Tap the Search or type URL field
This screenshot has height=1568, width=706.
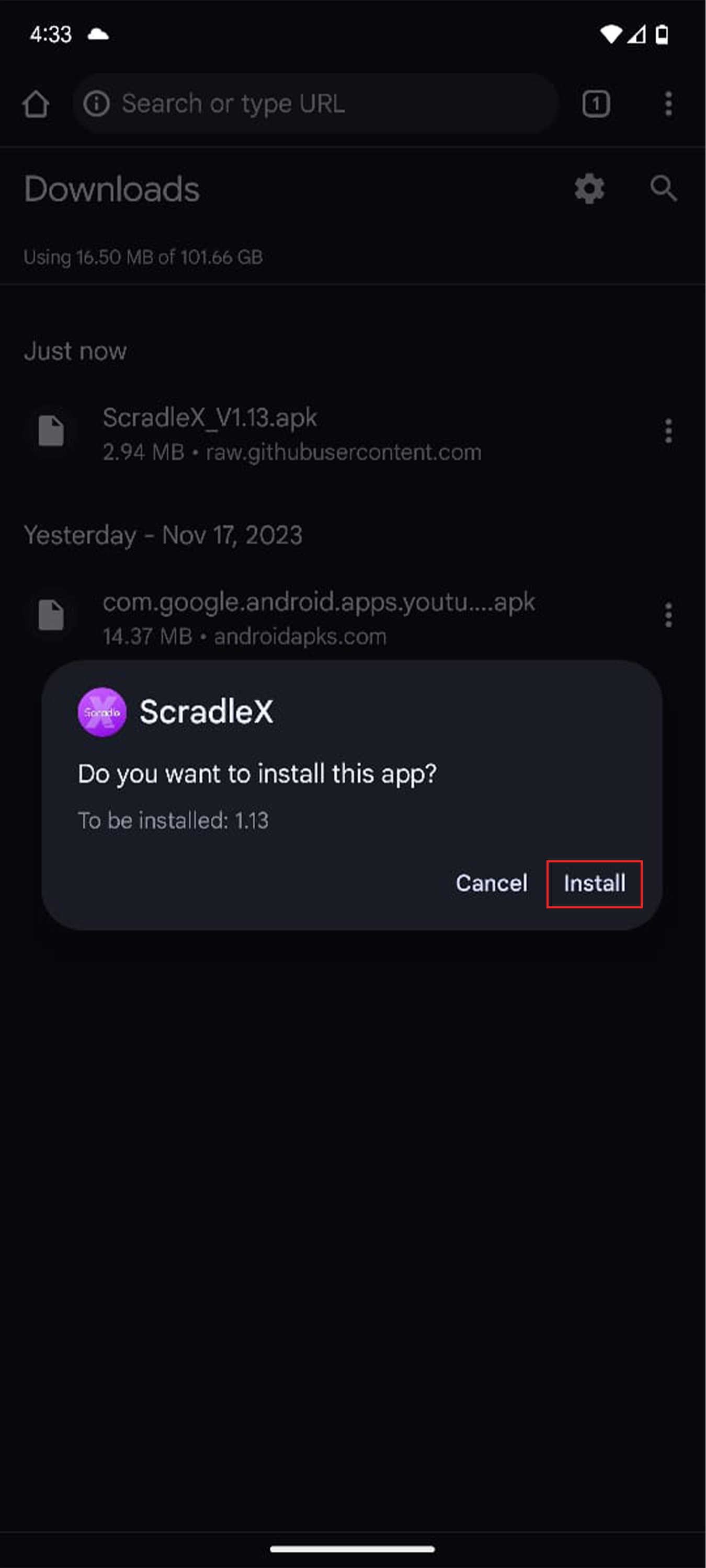pyautogui.click(x=315, y=103)
